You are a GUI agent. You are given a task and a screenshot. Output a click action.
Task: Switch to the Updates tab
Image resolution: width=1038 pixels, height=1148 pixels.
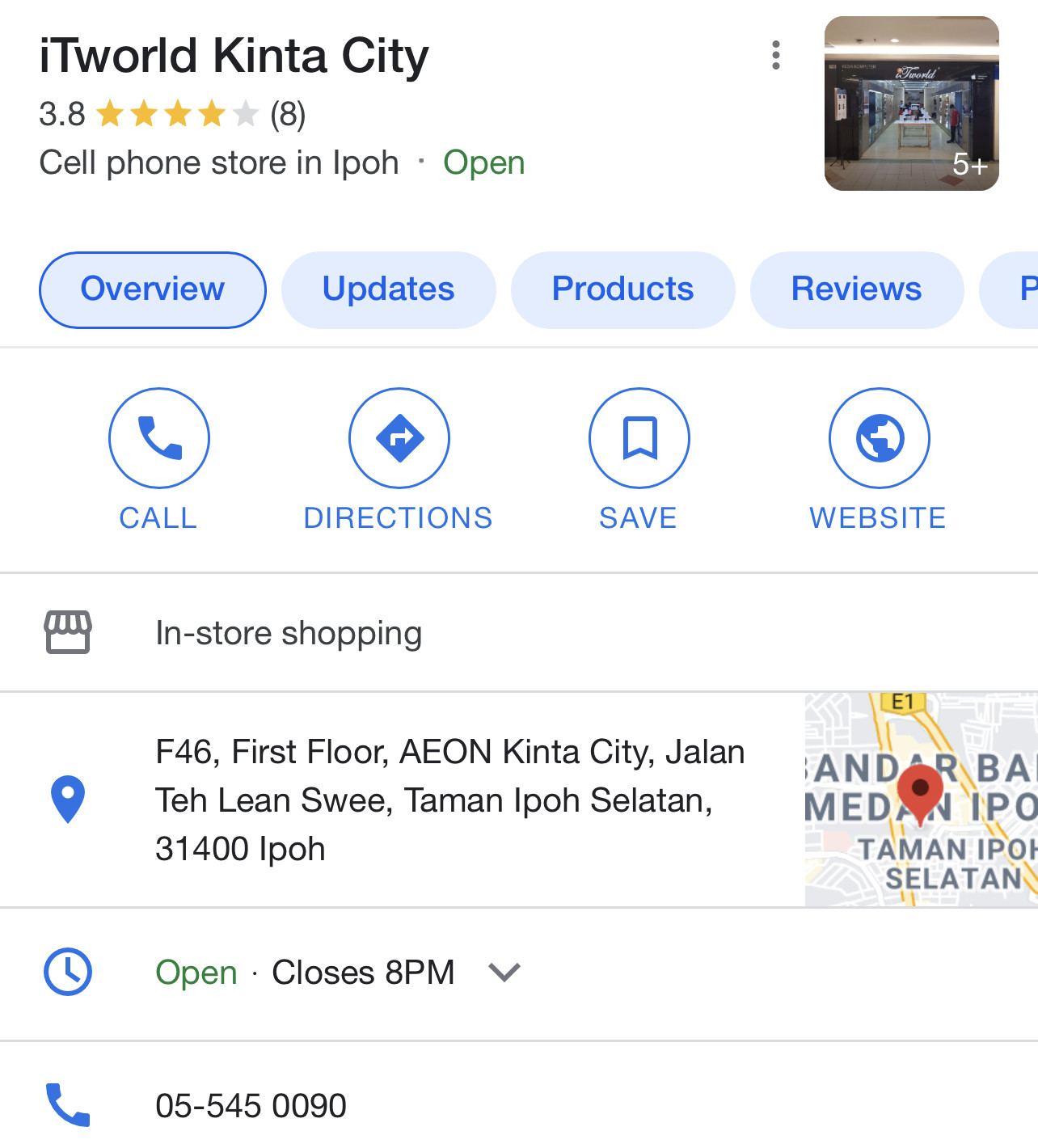pos(388,289)
